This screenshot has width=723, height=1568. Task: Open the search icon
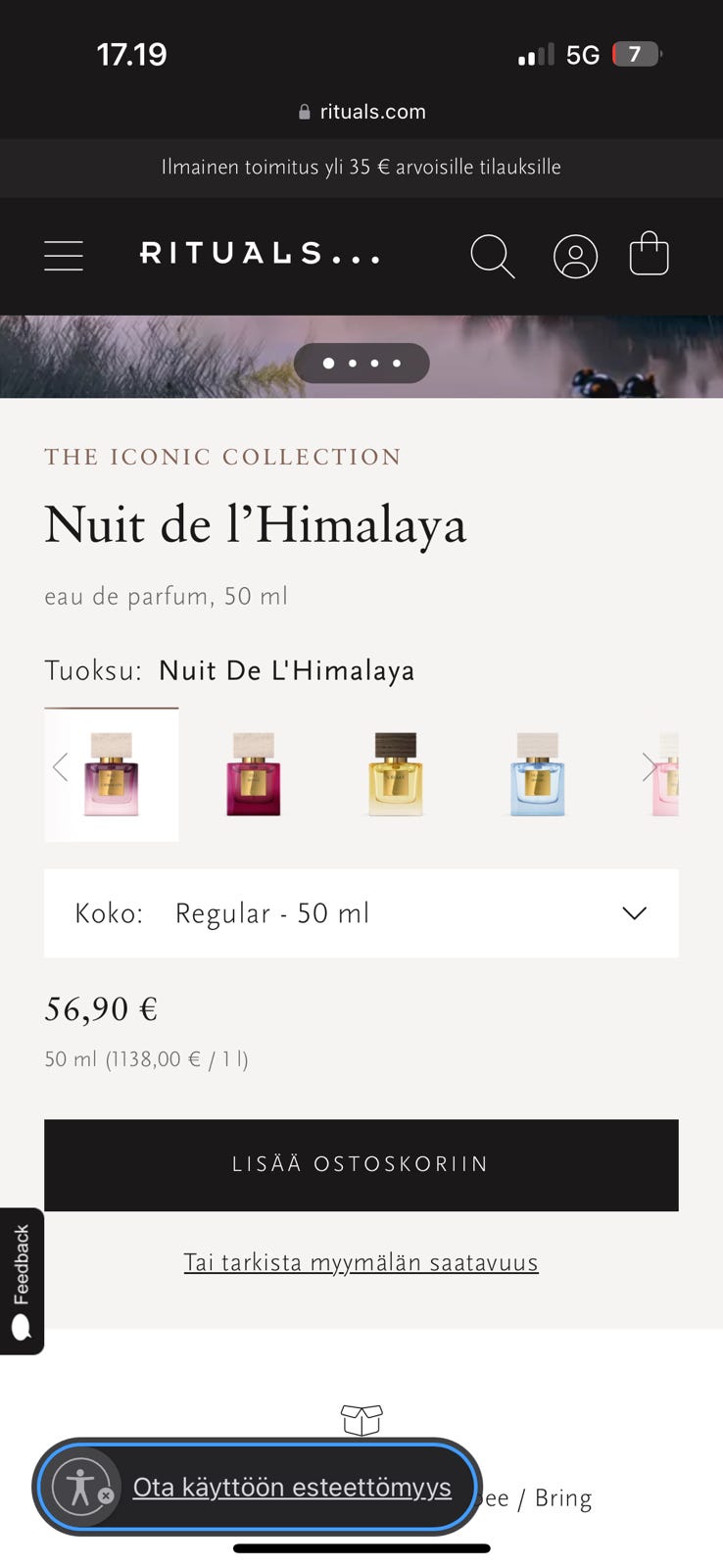click(x=494, y=256)
